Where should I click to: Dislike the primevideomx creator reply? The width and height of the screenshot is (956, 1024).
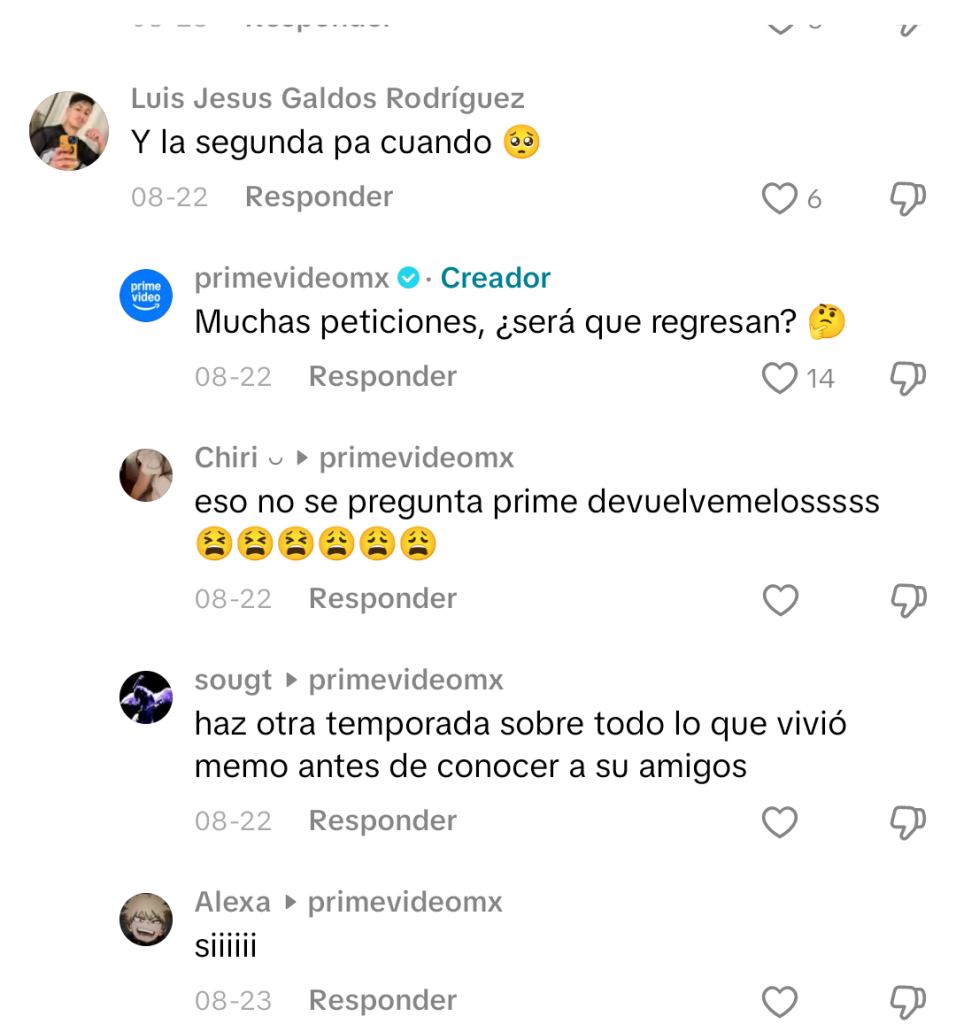tap(907, 378)
